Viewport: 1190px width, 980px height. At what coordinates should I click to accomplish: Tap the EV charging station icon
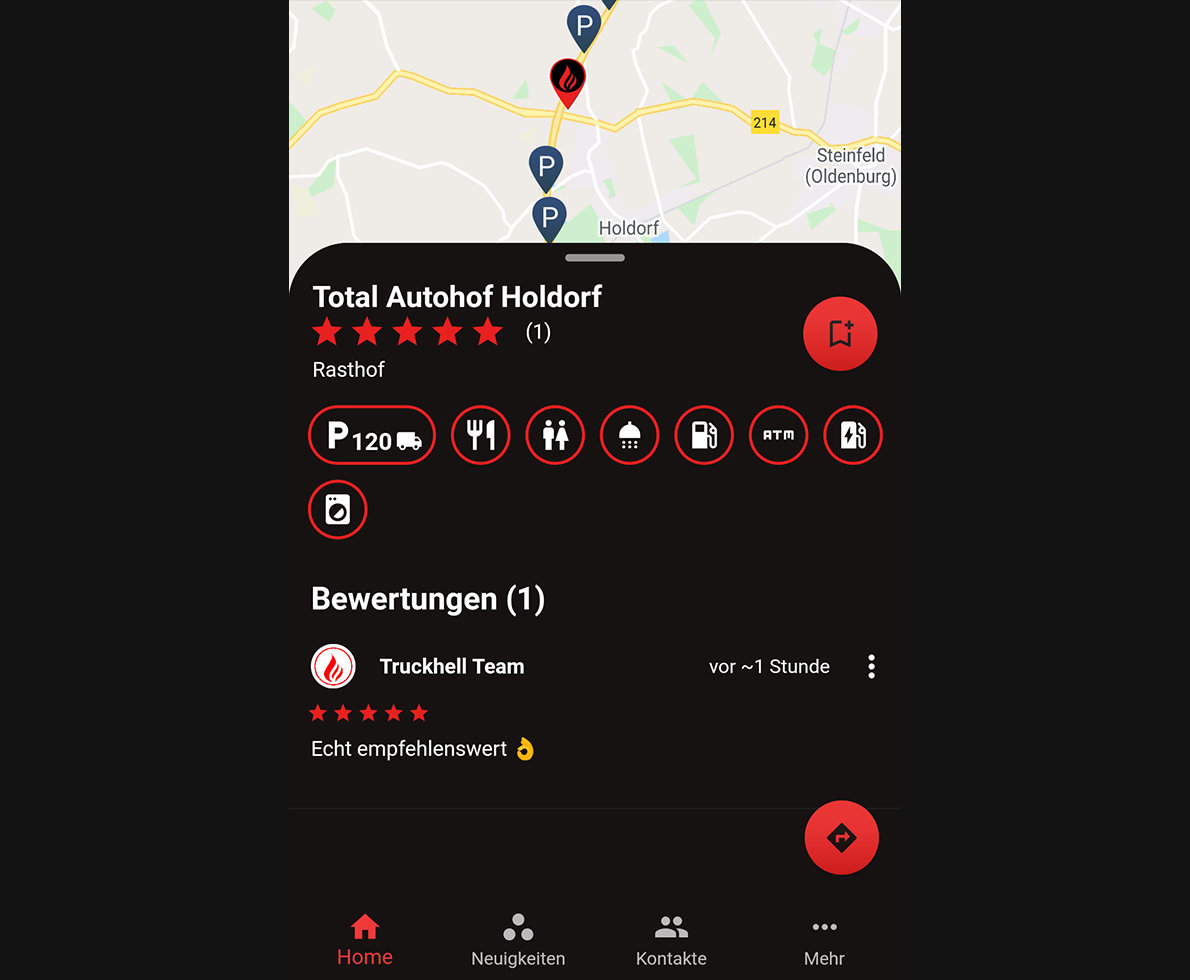[x=852, y=435]
